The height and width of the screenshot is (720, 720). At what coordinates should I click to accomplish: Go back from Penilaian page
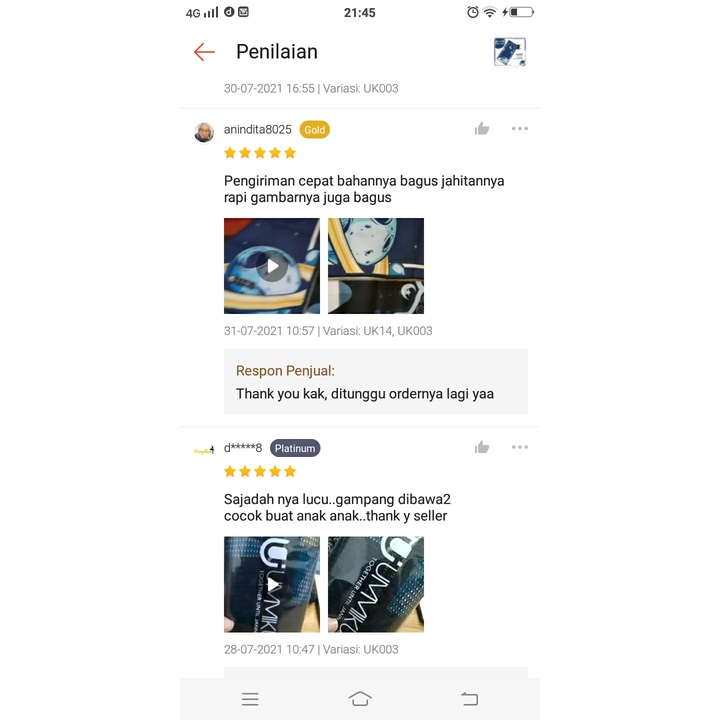pos(204,52)
